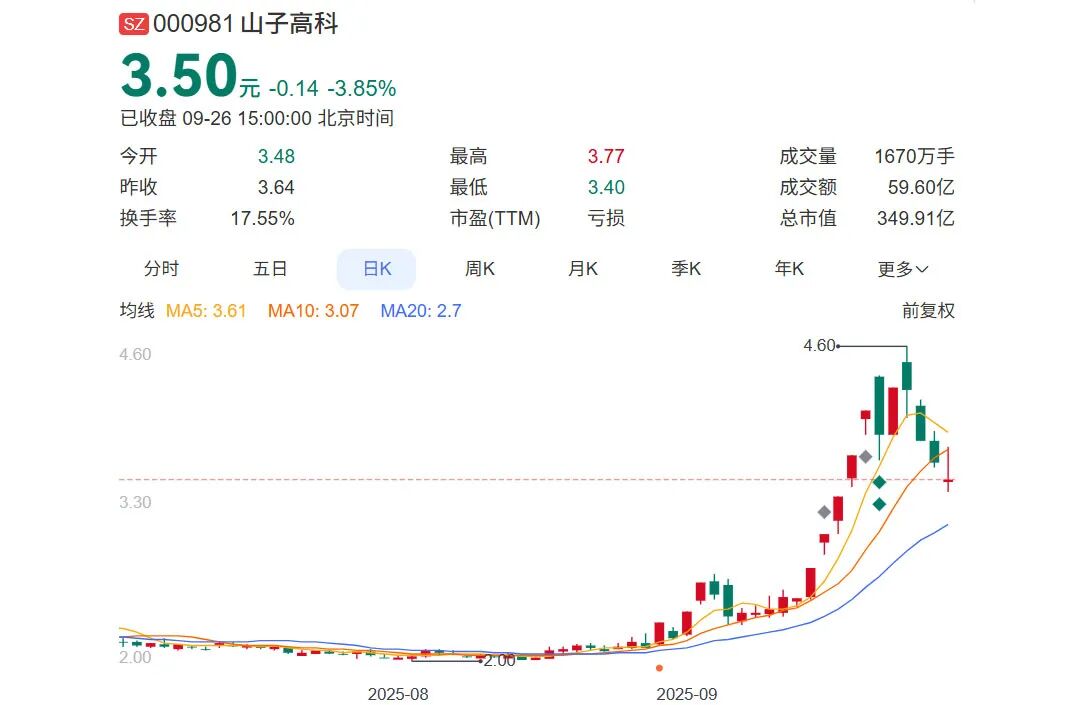Screen dimensions: 1077x705
Task: Open the 月K chart tab
Action: click(x=583, y=269)
